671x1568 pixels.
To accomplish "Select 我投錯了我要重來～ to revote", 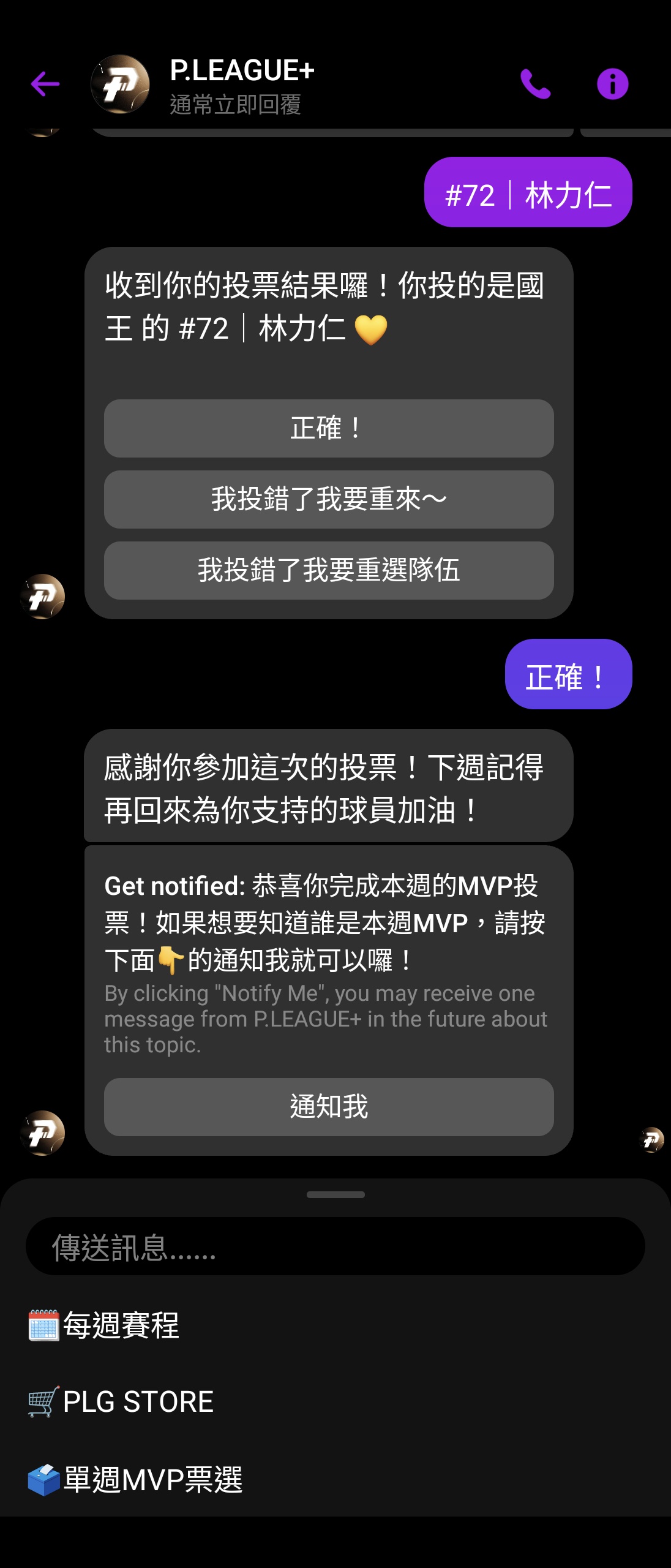I will point(329,499).
